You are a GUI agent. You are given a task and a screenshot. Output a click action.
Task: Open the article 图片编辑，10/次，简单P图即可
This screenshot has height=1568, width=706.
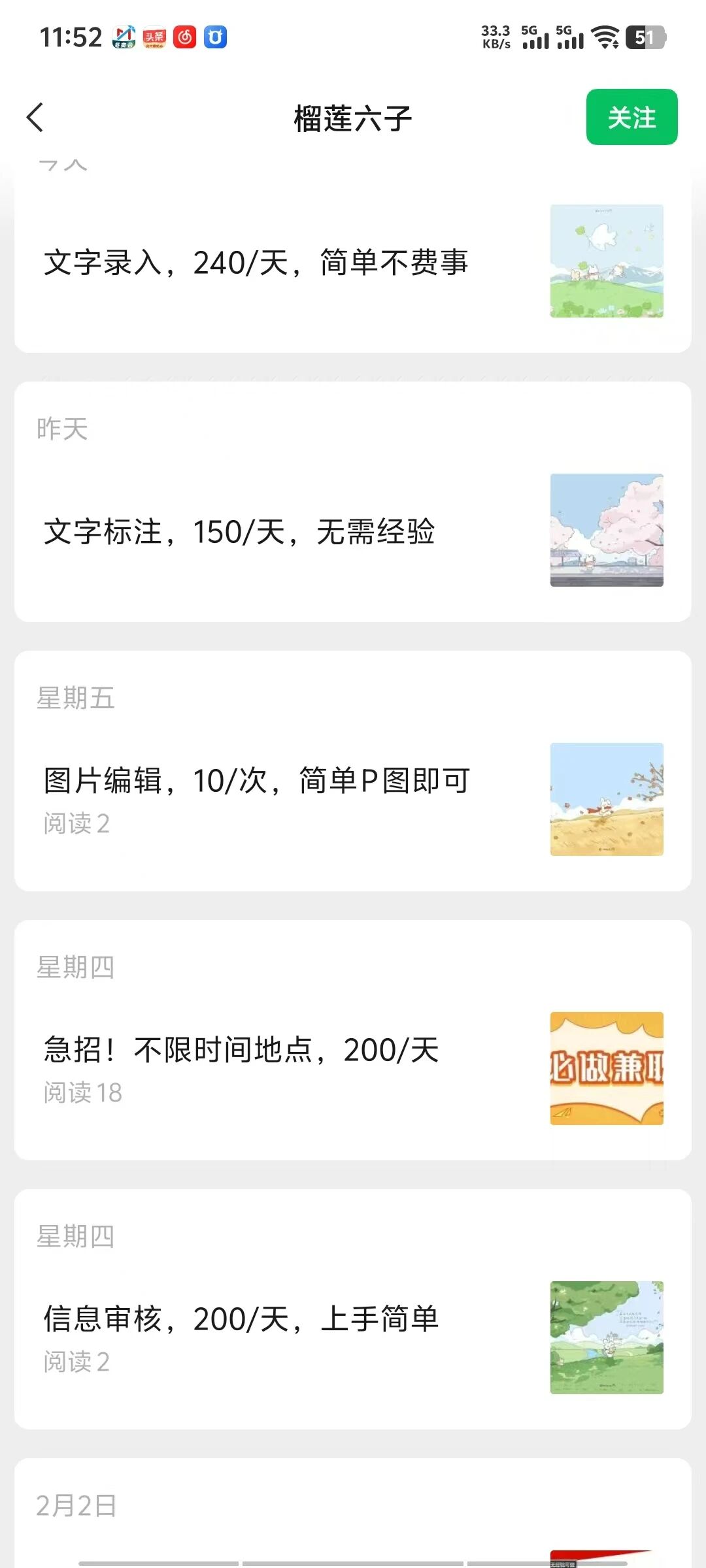(256, 781)
